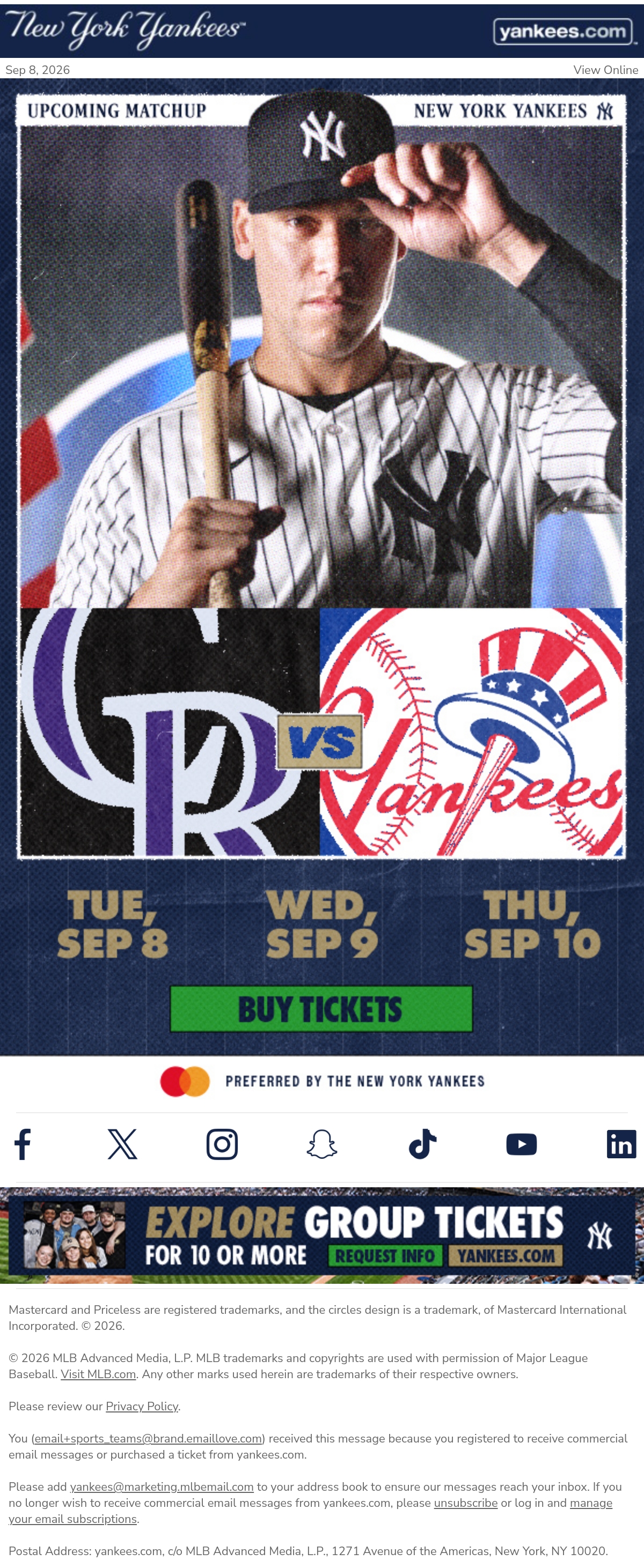644x1568 pixels.
Task: Open the Explore Group Tickets banner
Action: click(x=321, y=1235)
